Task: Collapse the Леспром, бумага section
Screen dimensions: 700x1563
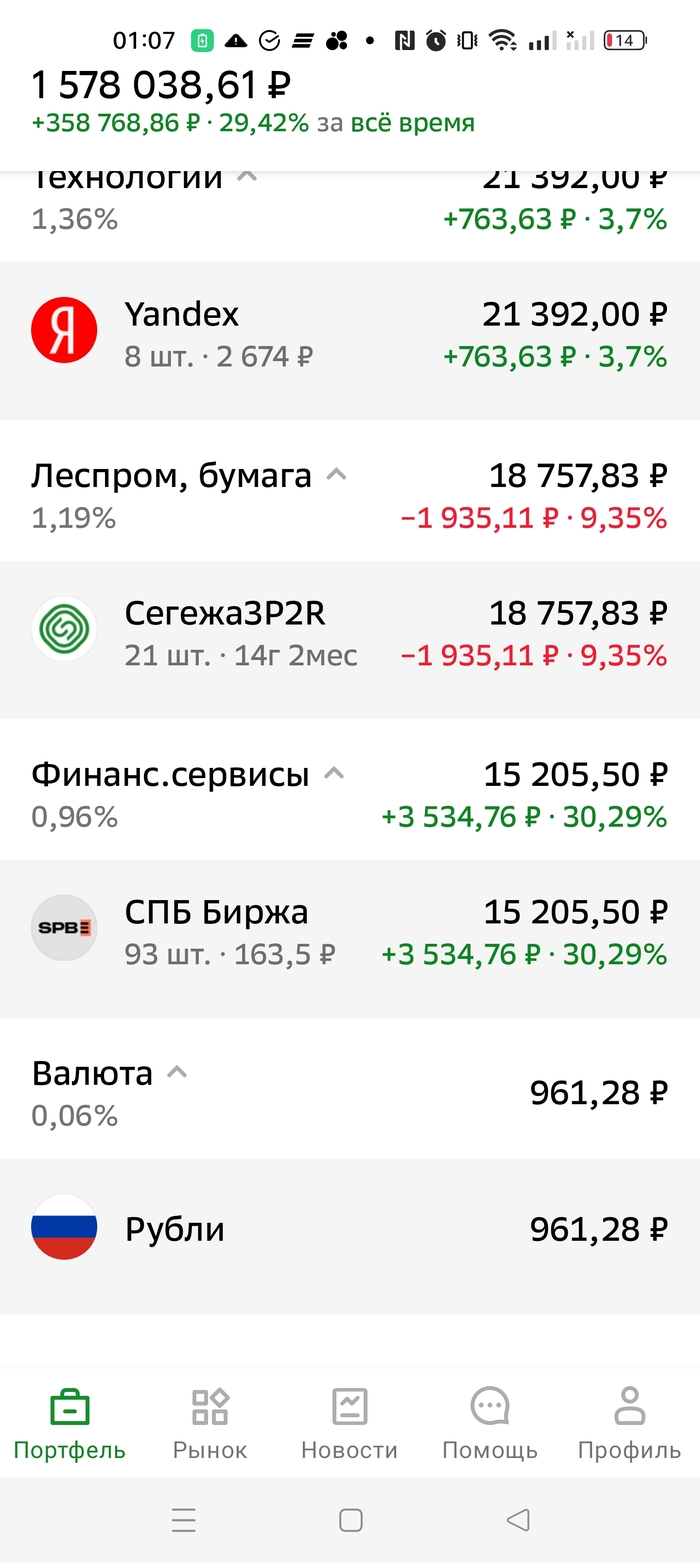Action: (337, 475)
